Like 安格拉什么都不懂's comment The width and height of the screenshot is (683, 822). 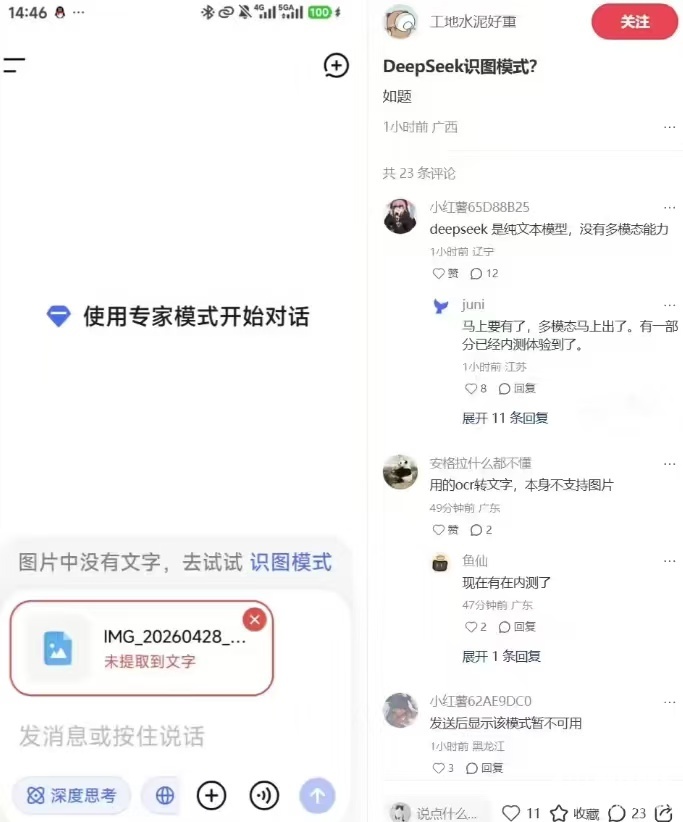446,529
